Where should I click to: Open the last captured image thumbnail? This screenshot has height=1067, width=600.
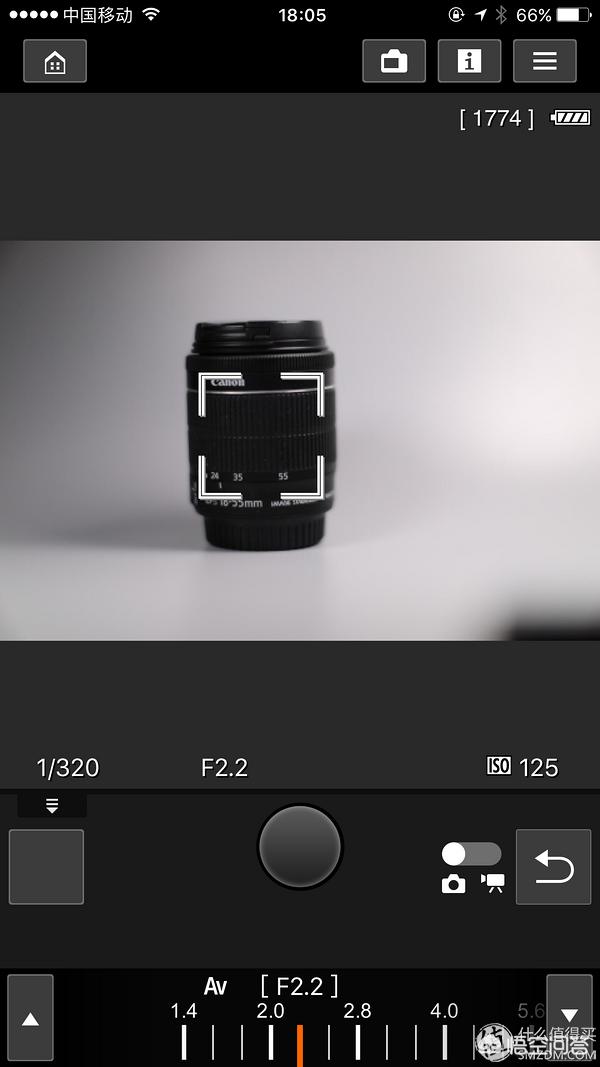coord(46,867)
